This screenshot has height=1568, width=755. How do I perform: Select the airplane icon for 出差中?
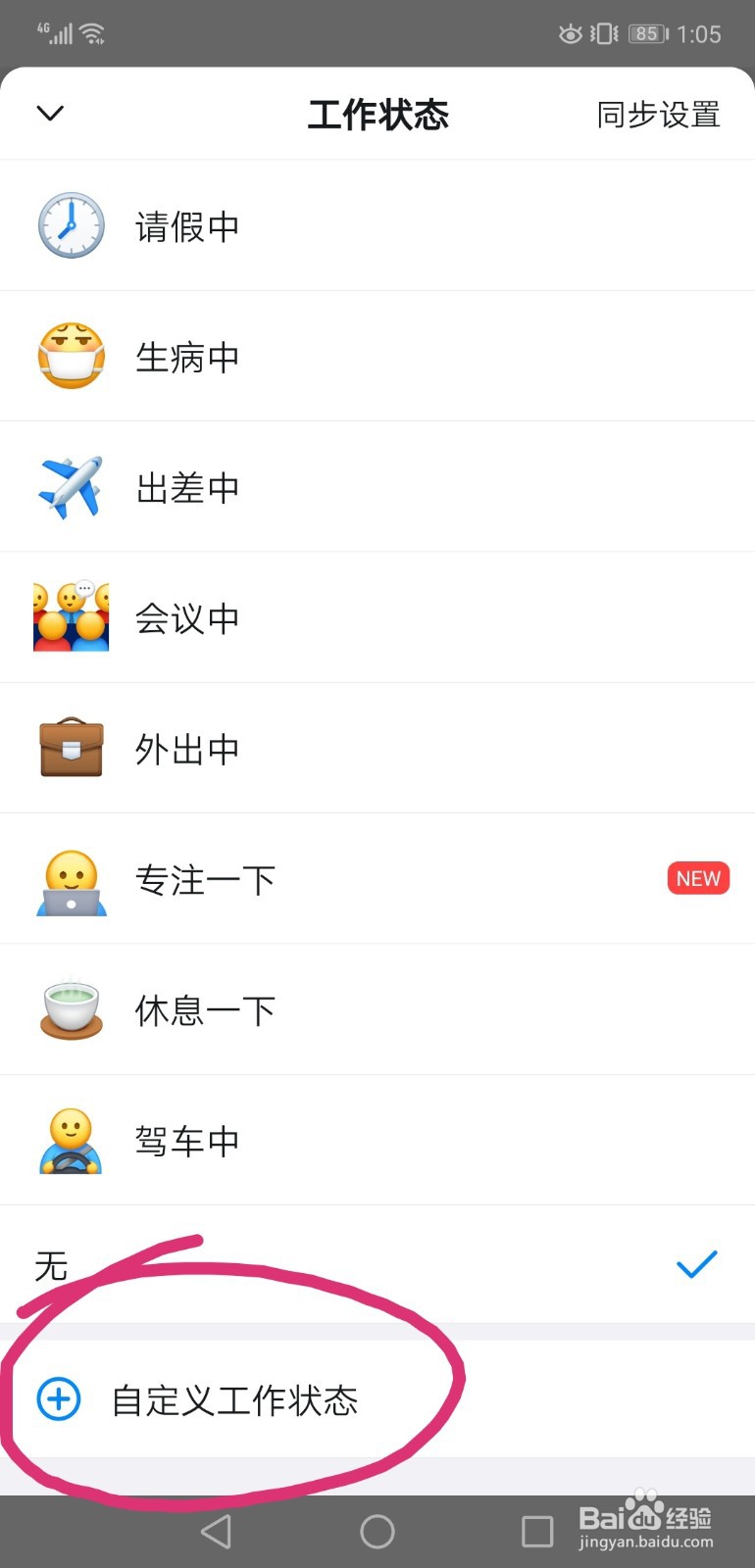[71, 487]
